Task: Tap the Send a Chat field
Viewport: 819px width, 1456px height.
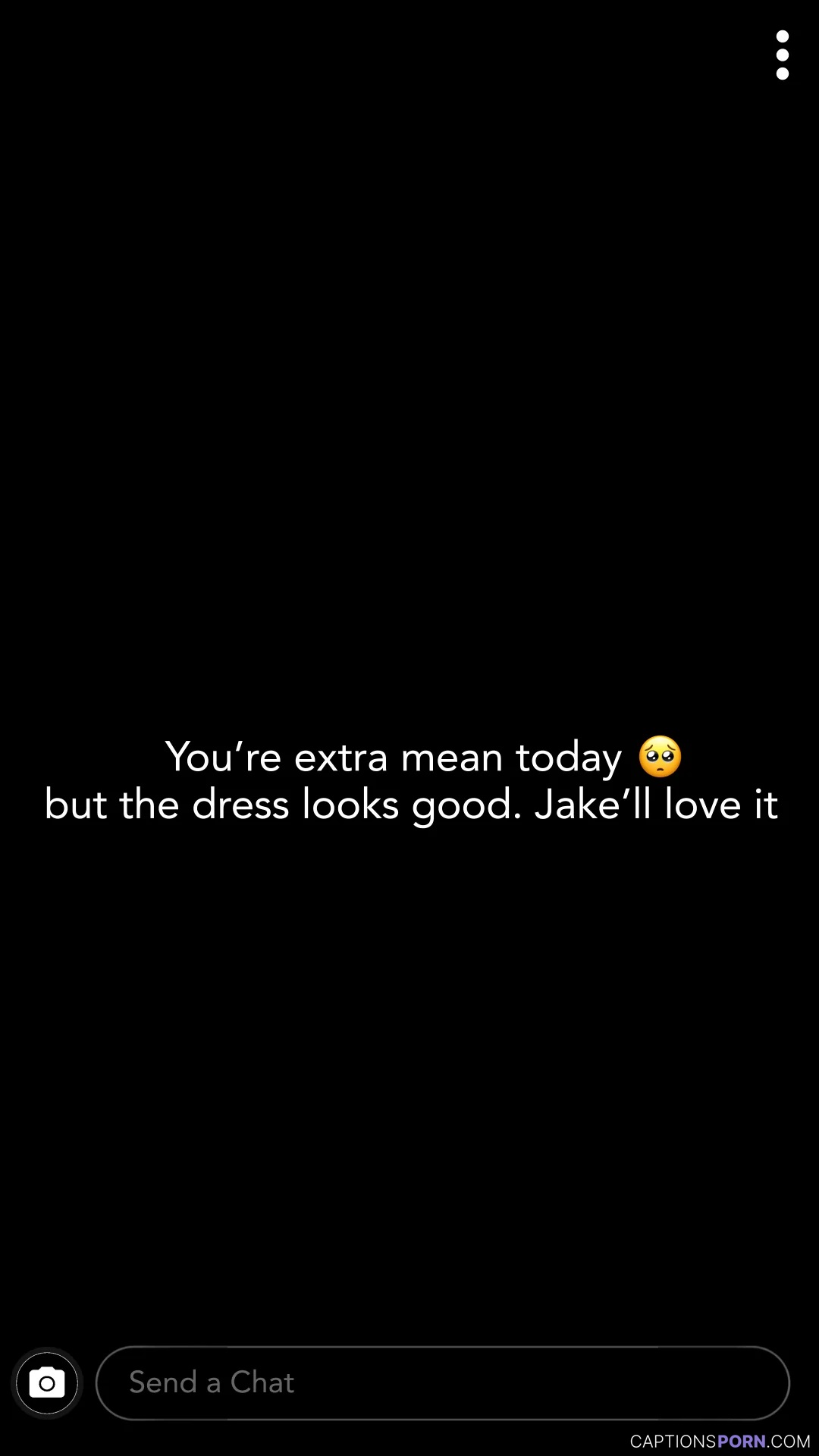Action: pos(443,1382)
